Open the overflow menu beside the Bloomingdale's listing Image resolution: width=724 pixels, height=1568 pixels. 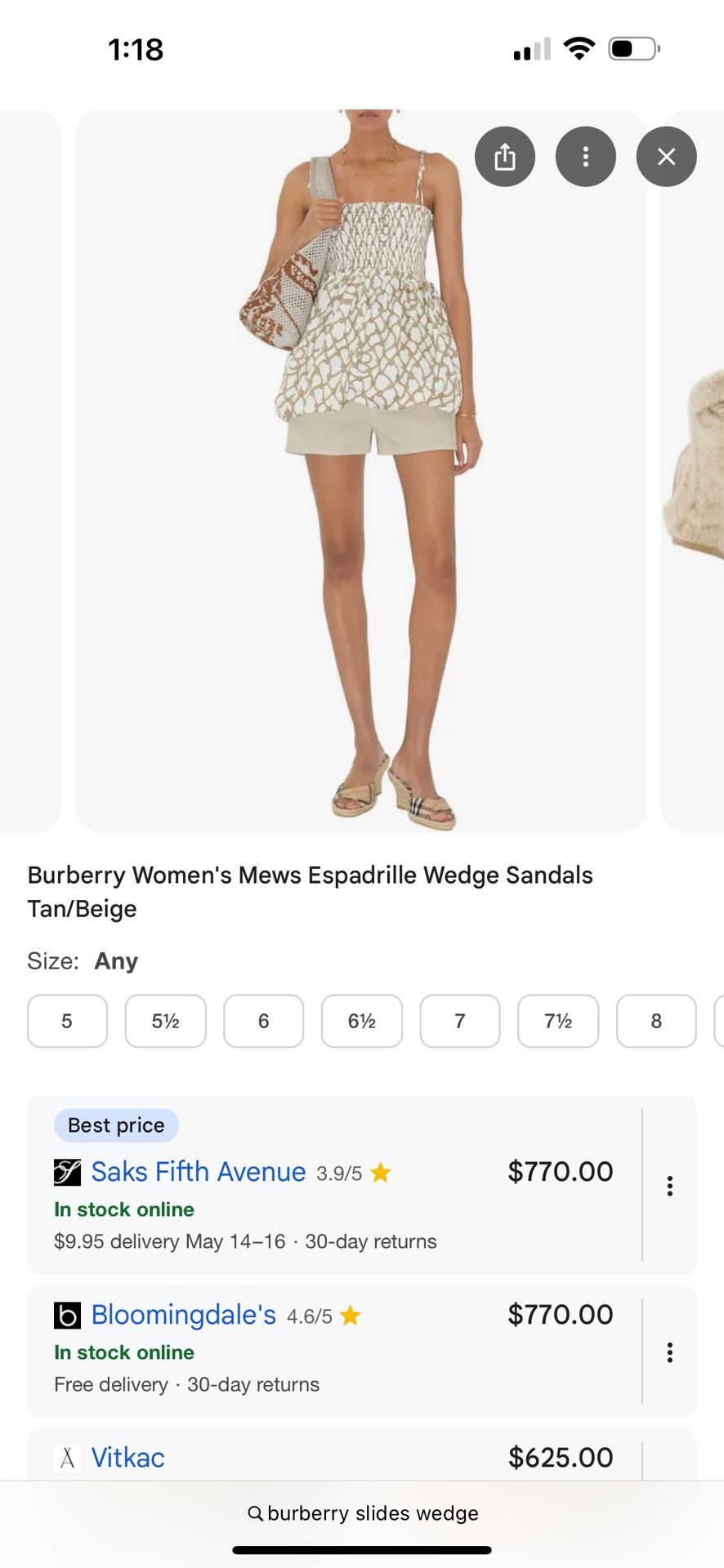670,1352
